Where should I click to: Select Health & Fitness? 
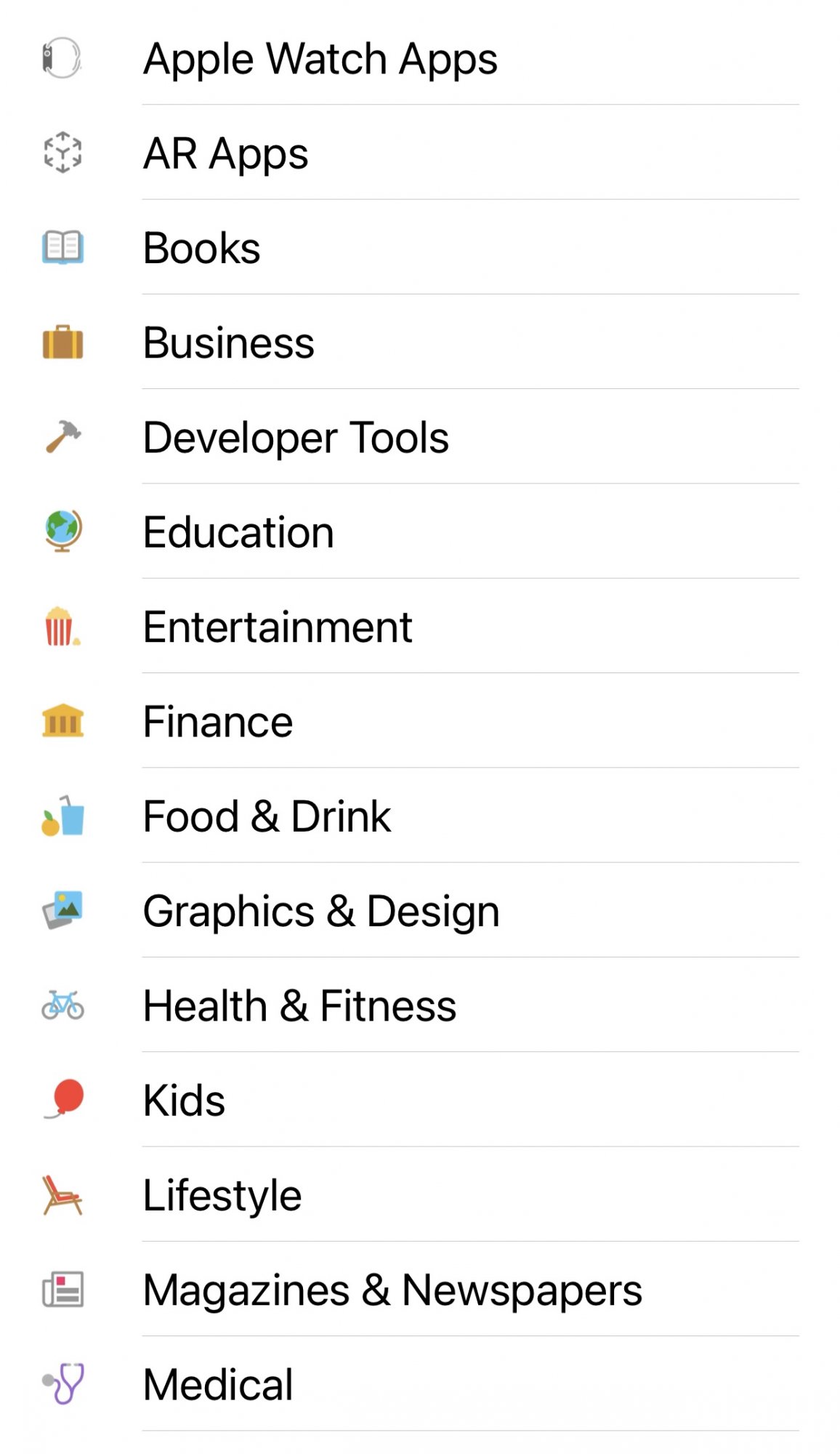pyautogui.click(x=299, y=1006)
